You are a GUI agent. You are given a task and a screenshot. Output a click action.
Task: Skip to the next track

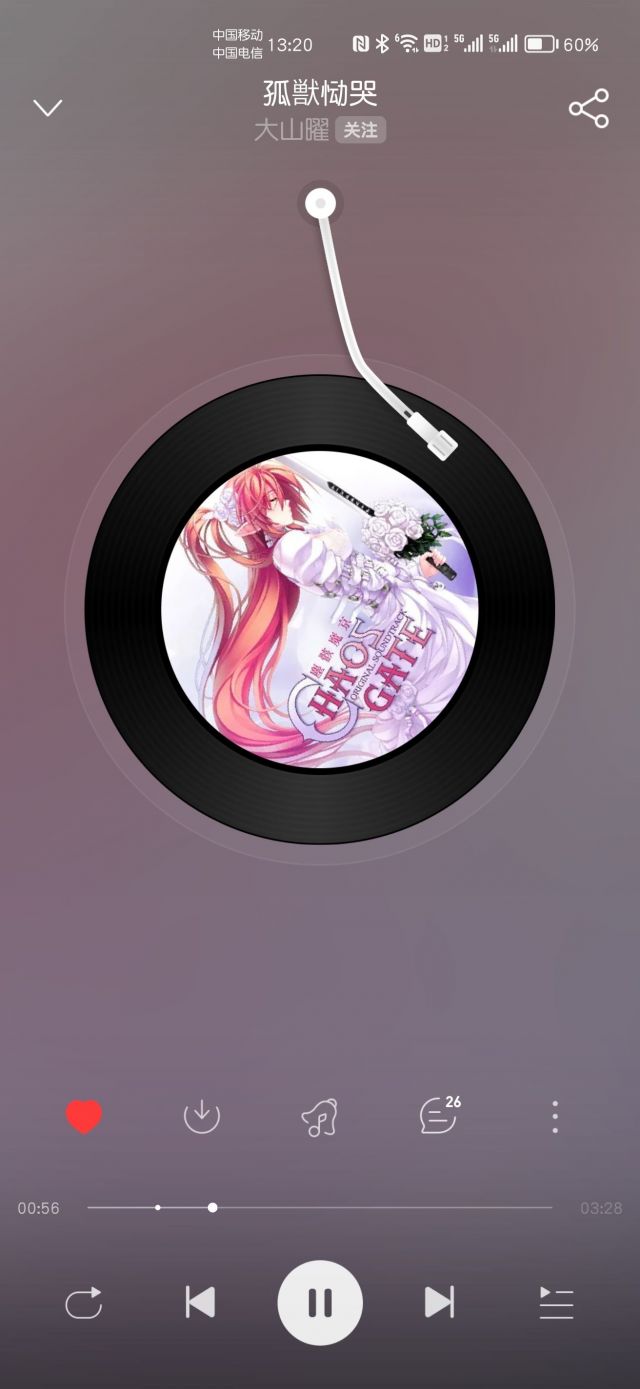pyautogui.click(x=439, y=1302)
